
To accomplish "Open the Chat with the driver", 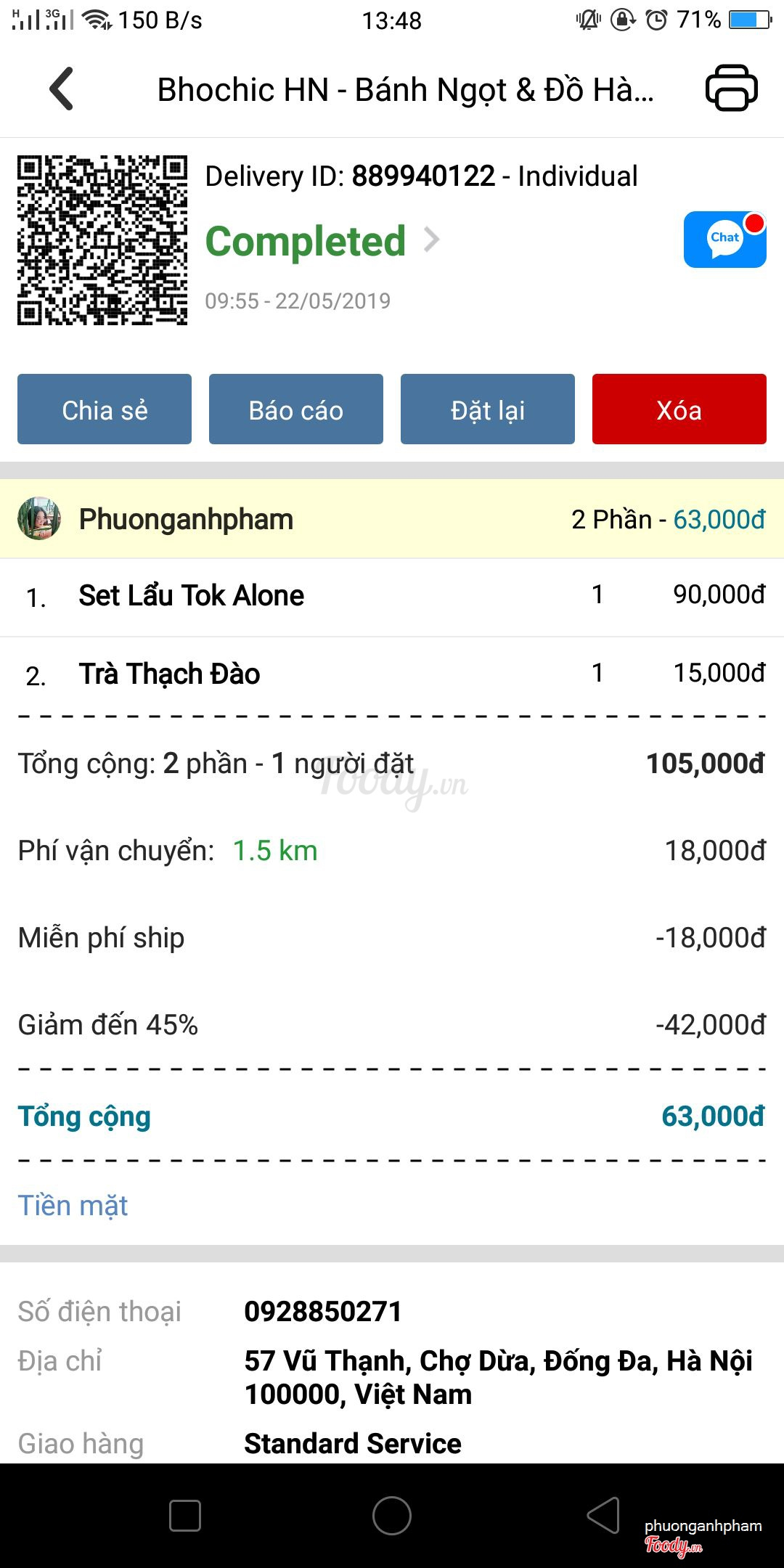I will [x=724, y=240].
